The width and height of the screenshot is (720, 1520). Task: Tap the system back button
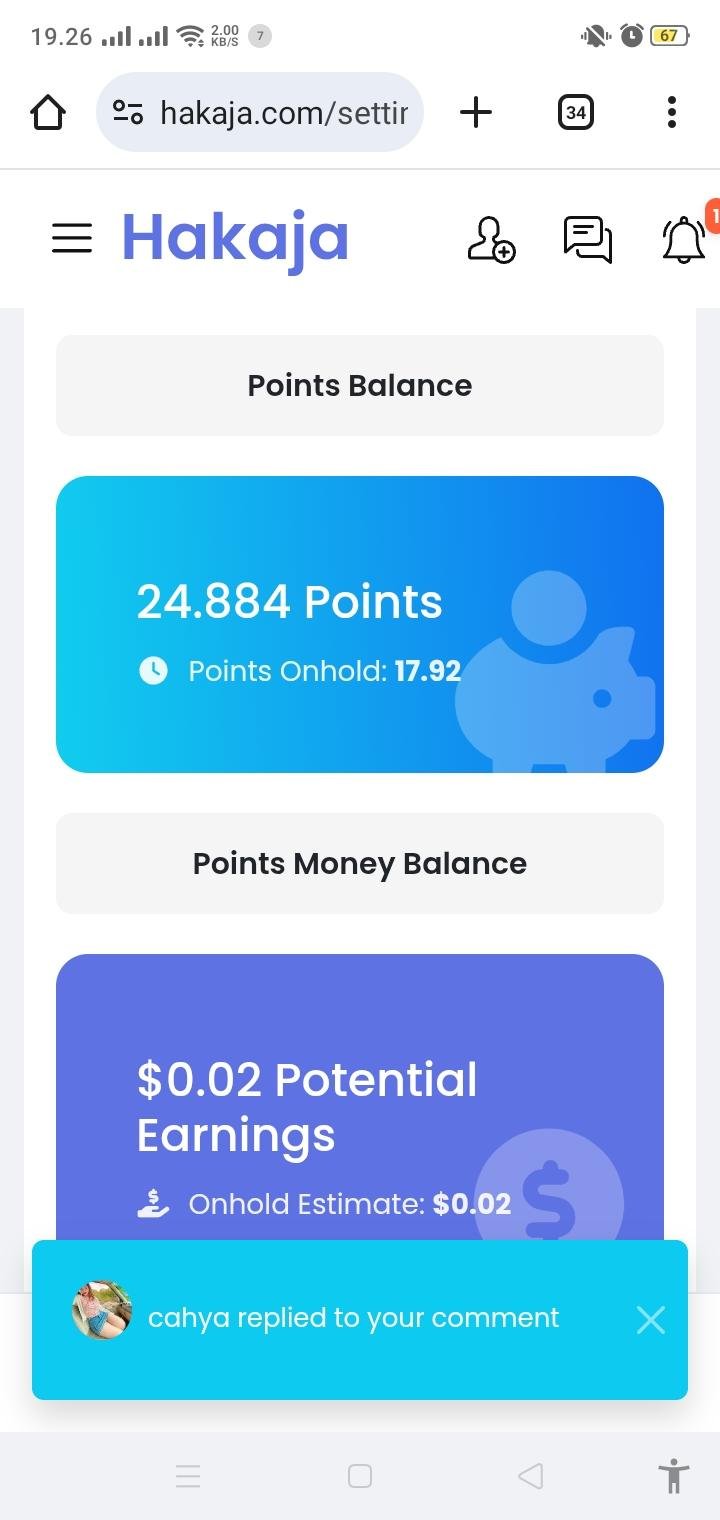[530, 1476]
